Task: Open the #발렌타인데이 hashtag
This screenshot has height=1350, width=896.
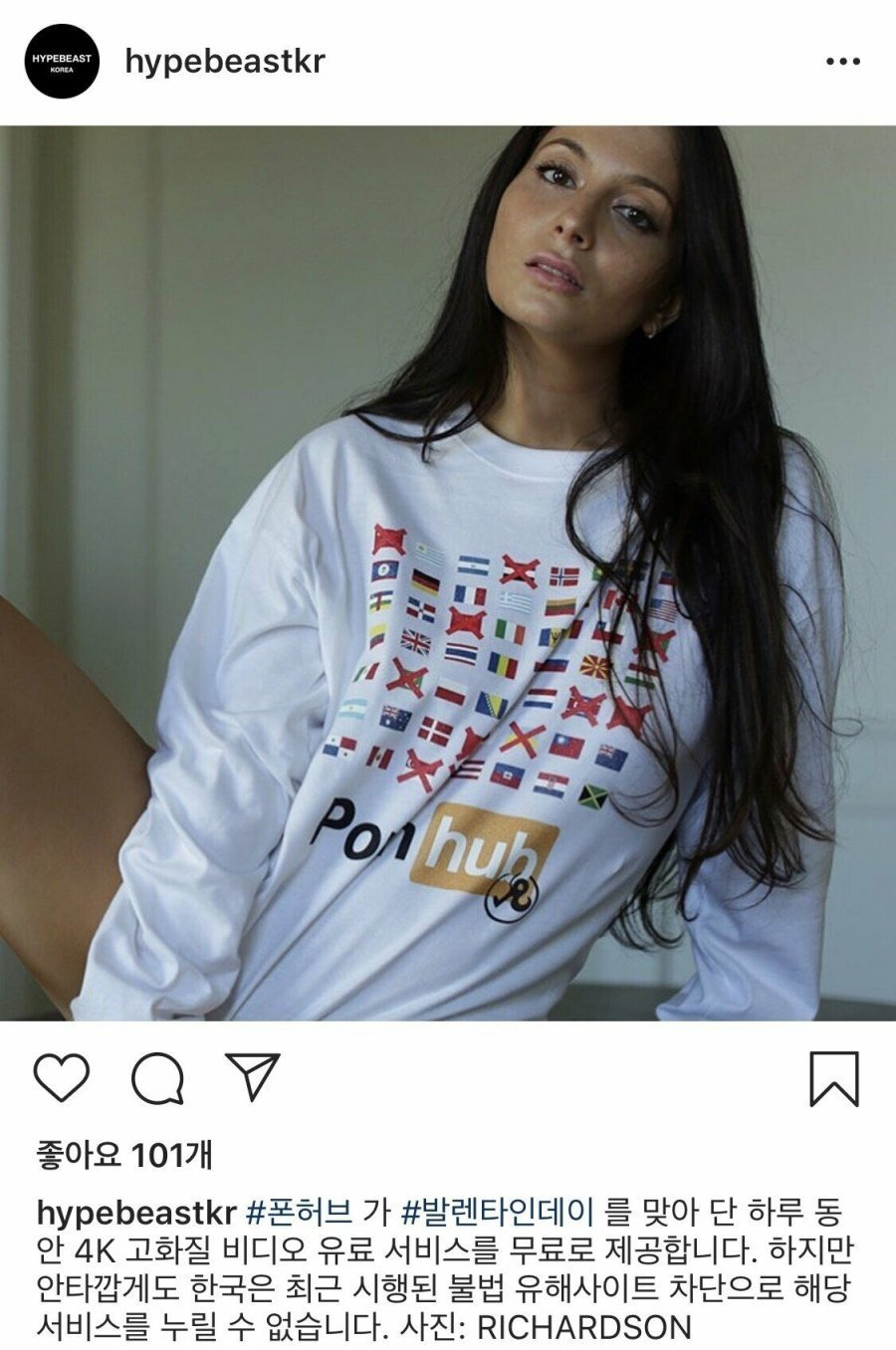Action: (498, 1213)
